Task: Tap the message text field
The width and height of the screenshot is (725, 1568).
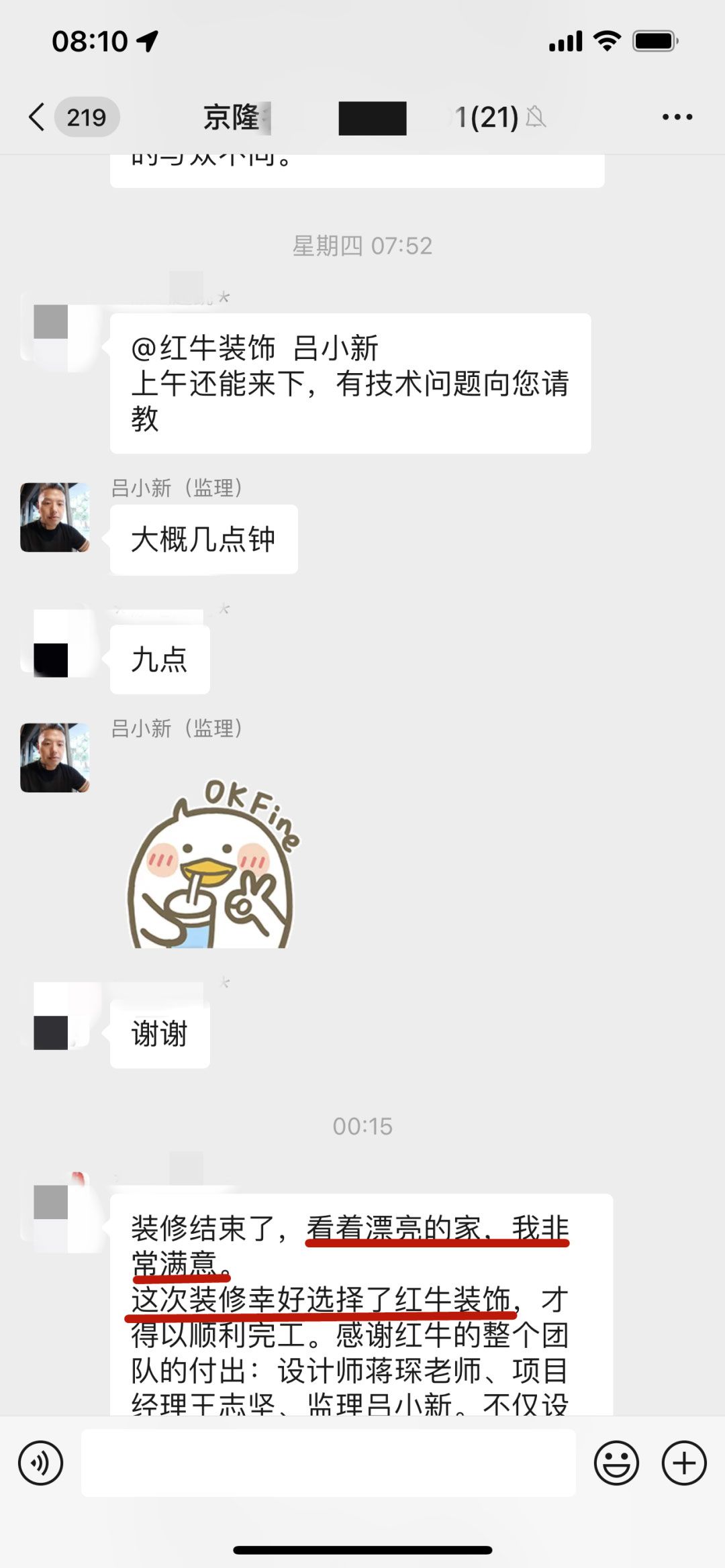Action: tap(328, 1463)
